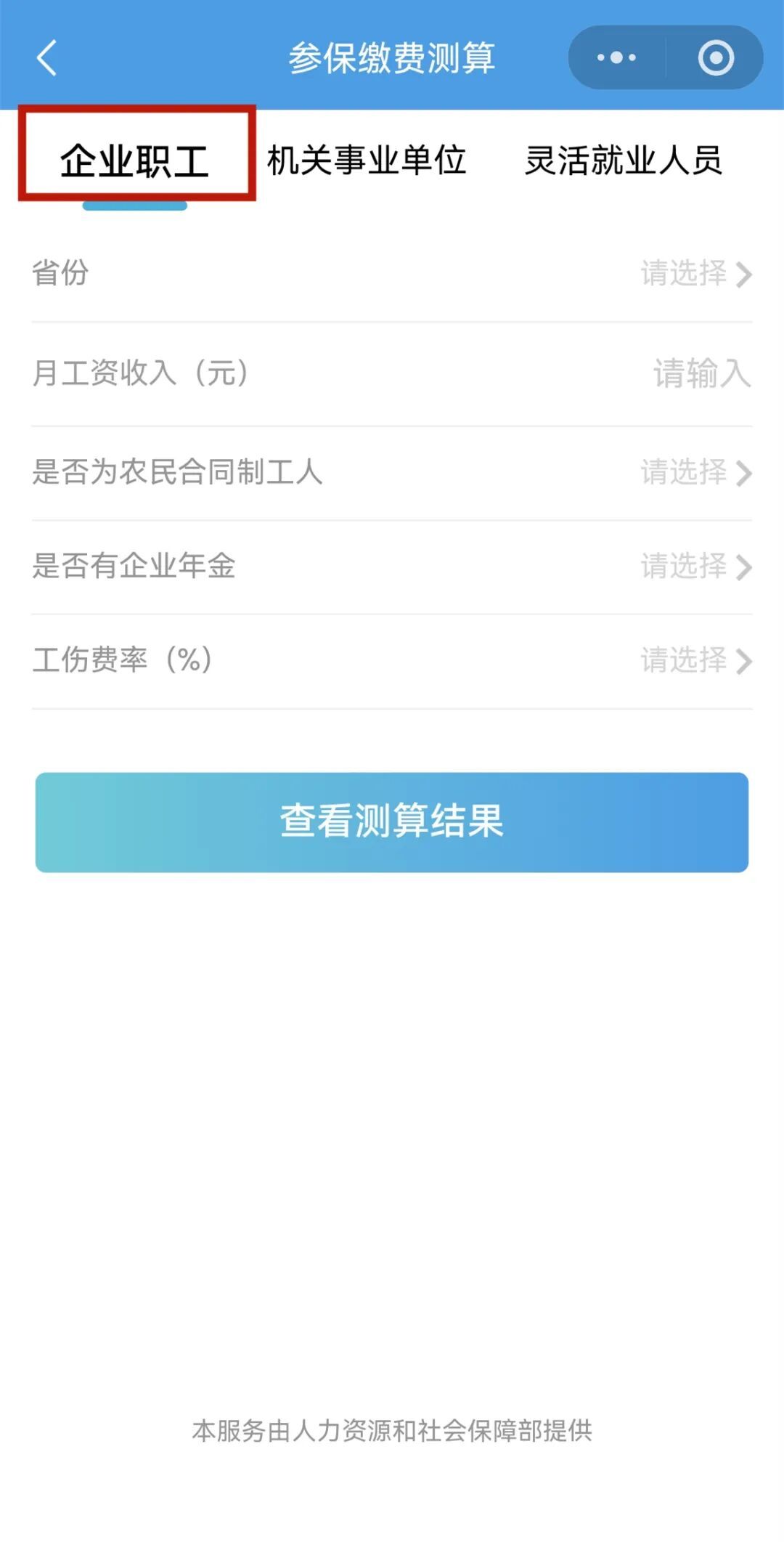This screenshot has height=1542, width=784.
Task: Click the chevron for 是否有企业年金
Action: [744, 566]
